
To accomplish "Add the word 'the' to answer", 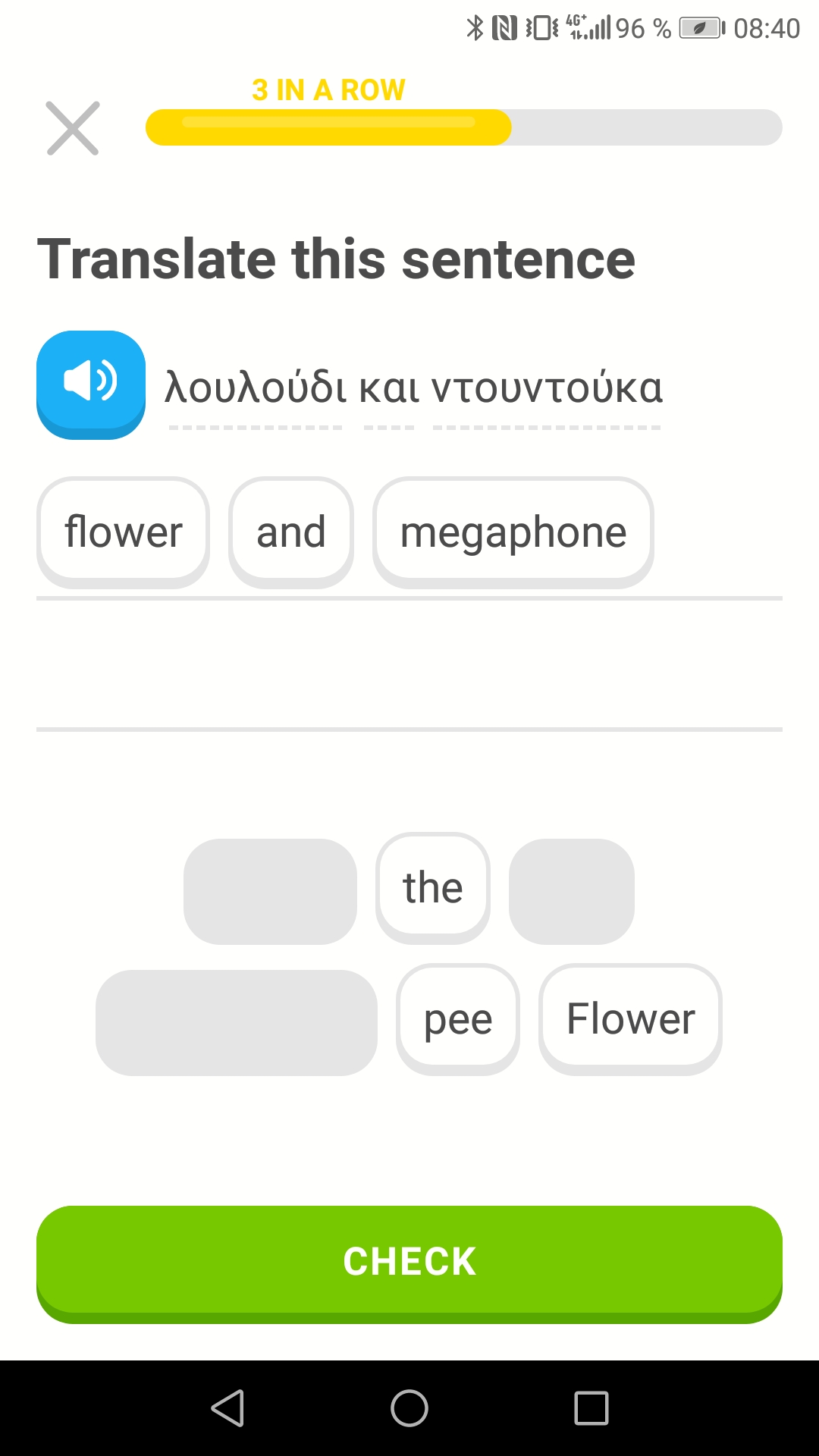I will click(433, 888).
